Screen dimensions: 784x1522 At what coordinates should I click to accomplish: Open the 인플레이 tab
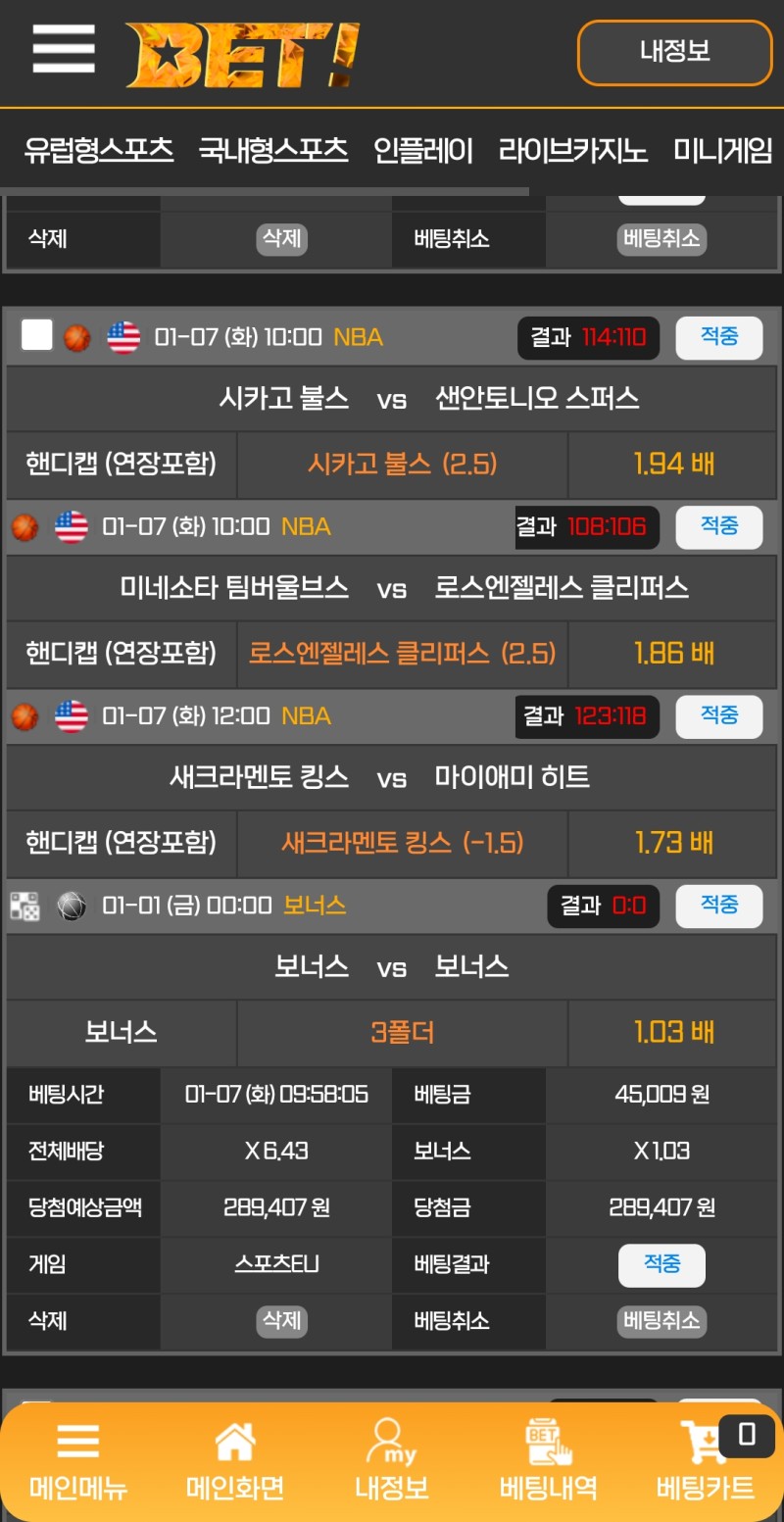click(x=423, y=150)
